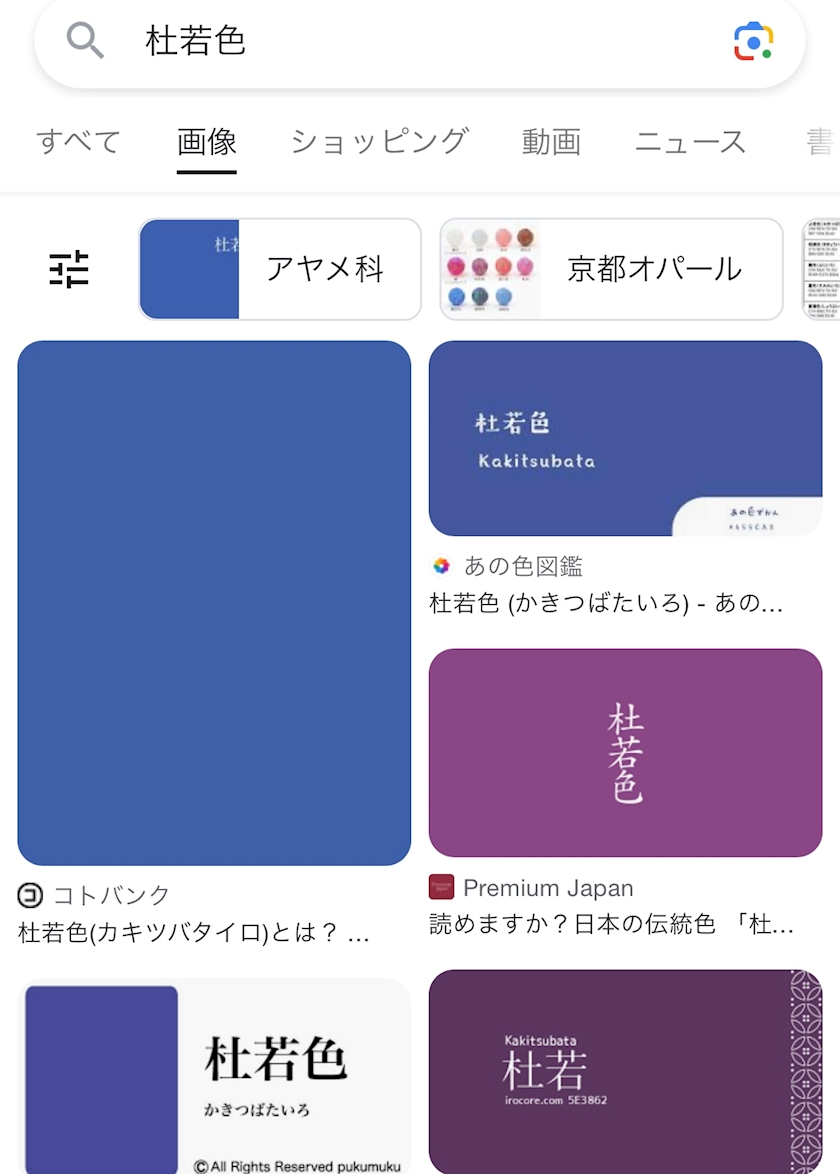Select the 京都オパール suggestion chip

pyautogui.click(x=612, y=270)
